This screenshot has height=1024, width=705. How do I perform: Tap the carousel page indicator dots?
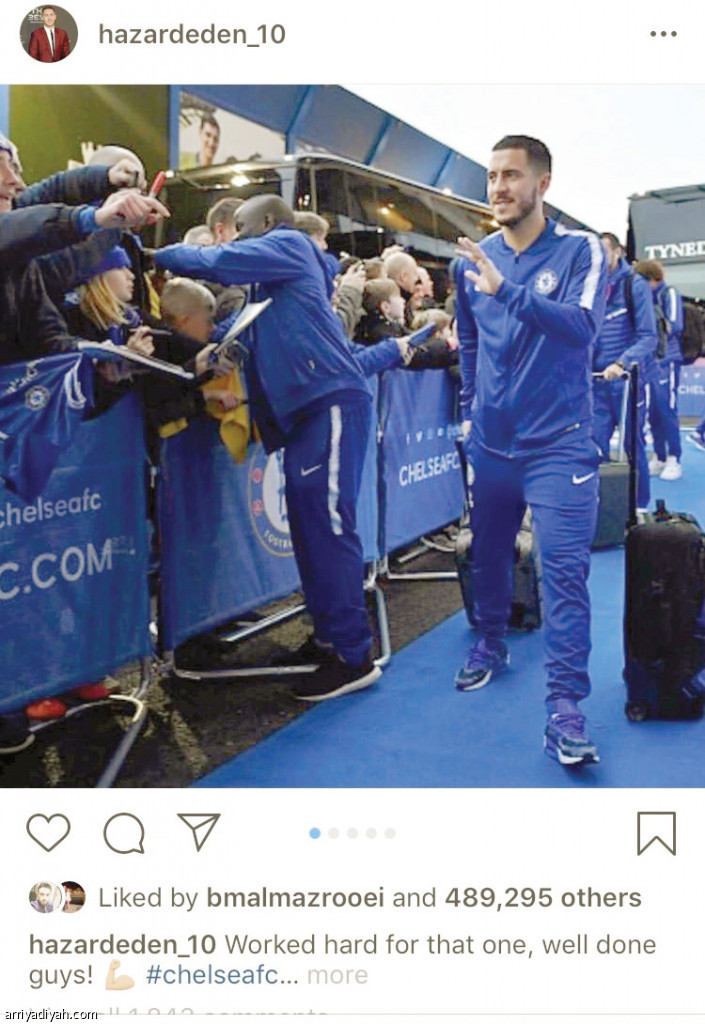[352, 833]
